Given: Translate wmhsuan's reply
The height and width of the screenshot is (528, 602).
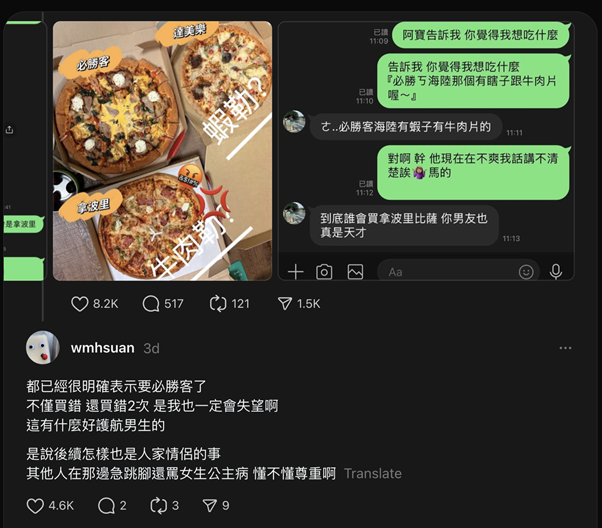Looking at the screenshot, I should (372, 473).
